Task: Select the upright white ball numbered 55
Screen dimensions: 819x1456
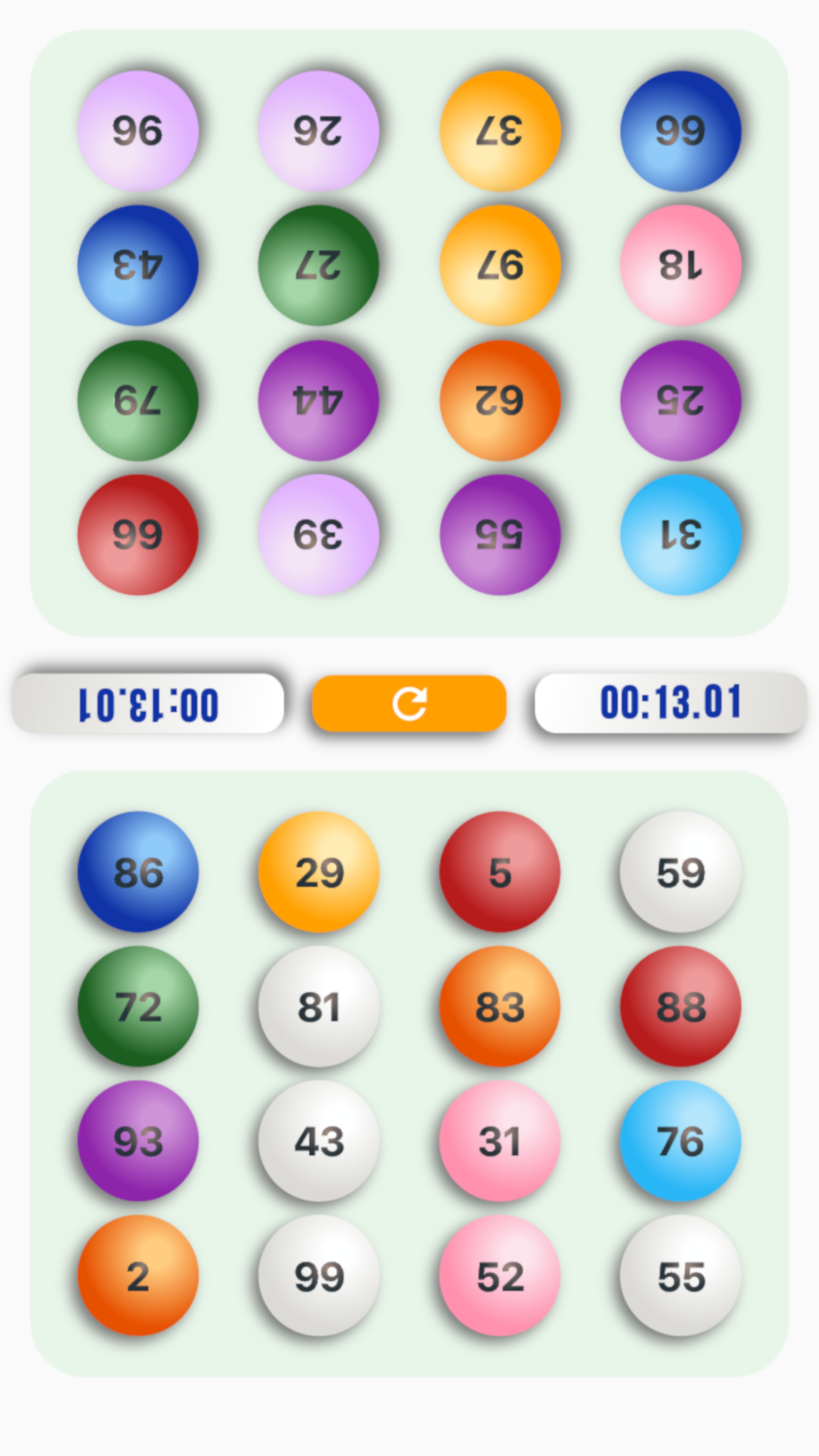Action: click(x=680, y=1276)
